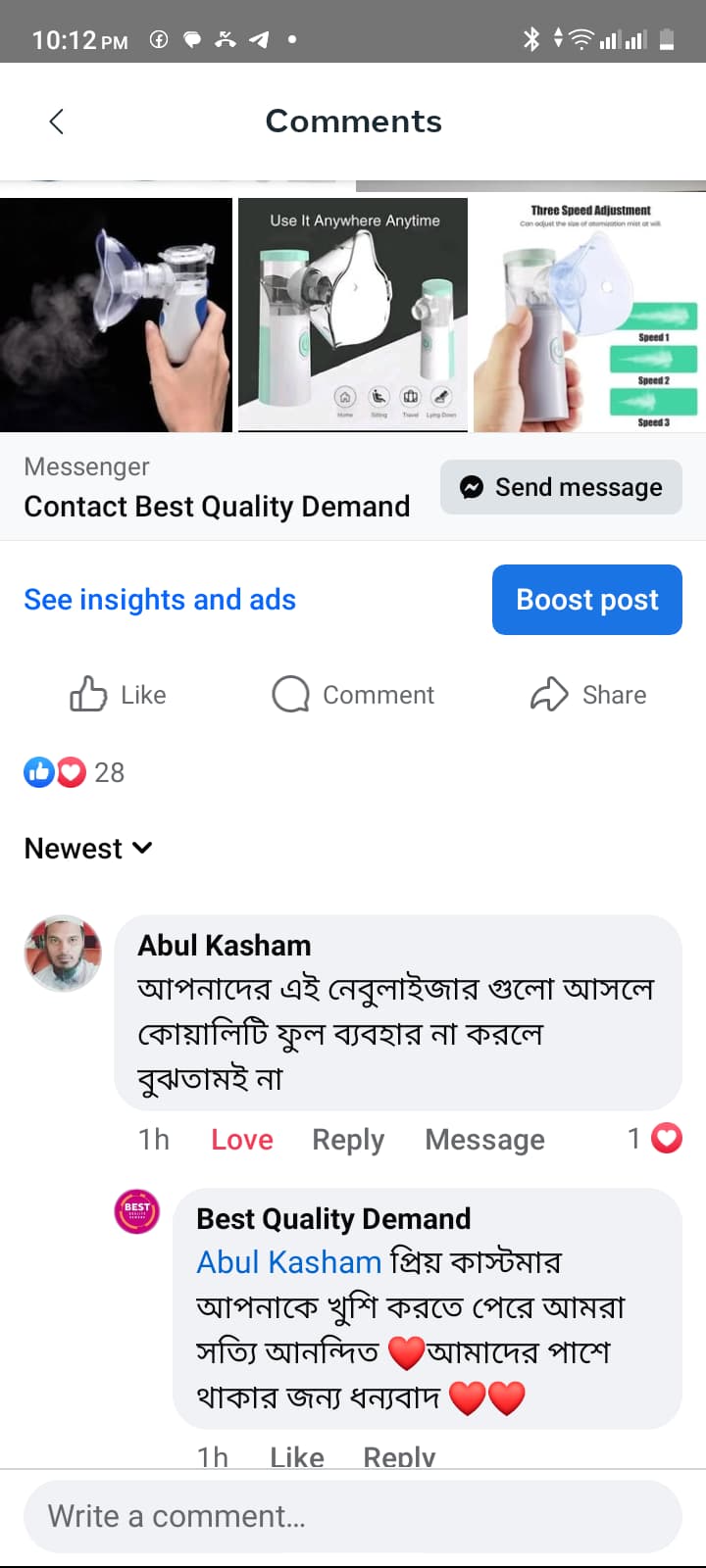706x1568 pixels.
Task: View the 28 reactions list
Action: [x=75, y=772]
